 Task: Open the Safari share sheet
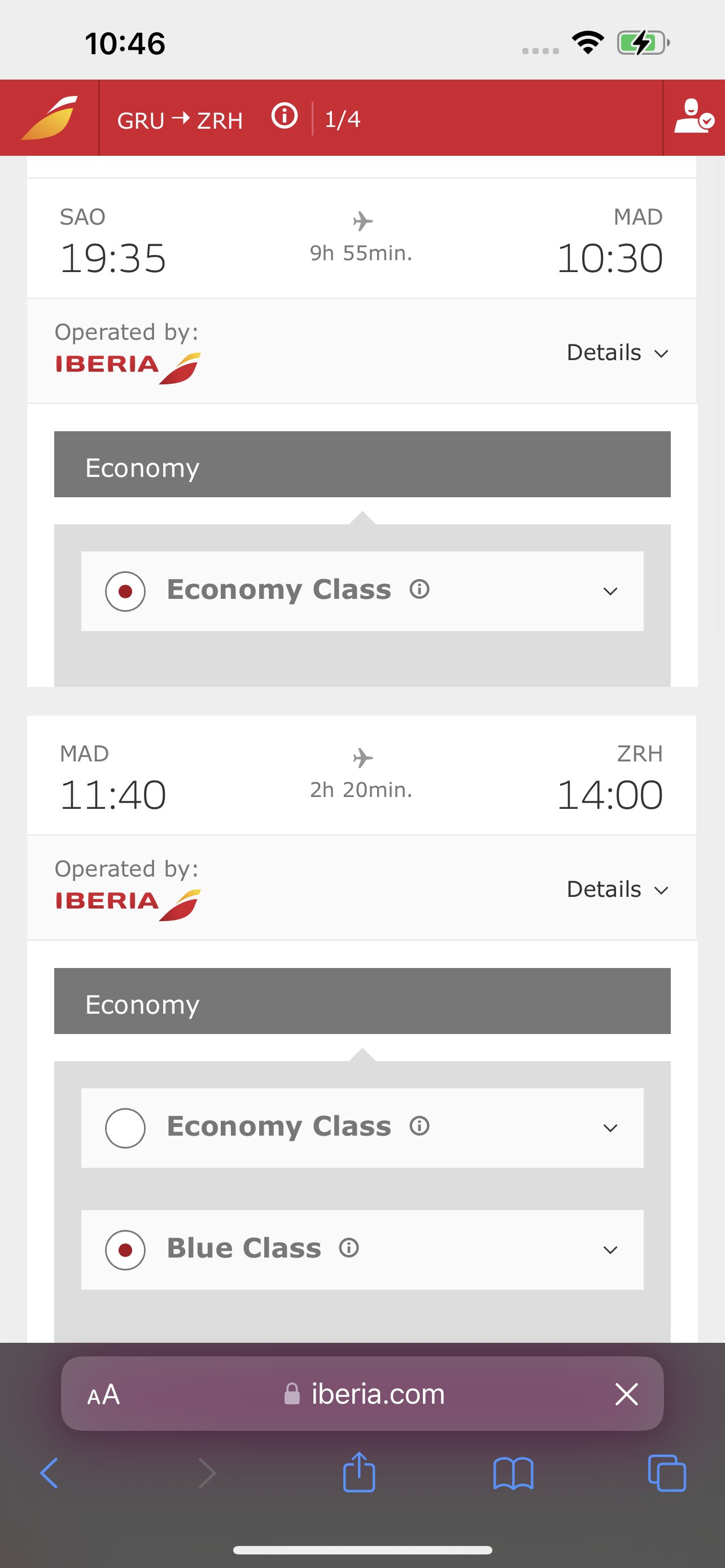click(x=359, y=1472)
